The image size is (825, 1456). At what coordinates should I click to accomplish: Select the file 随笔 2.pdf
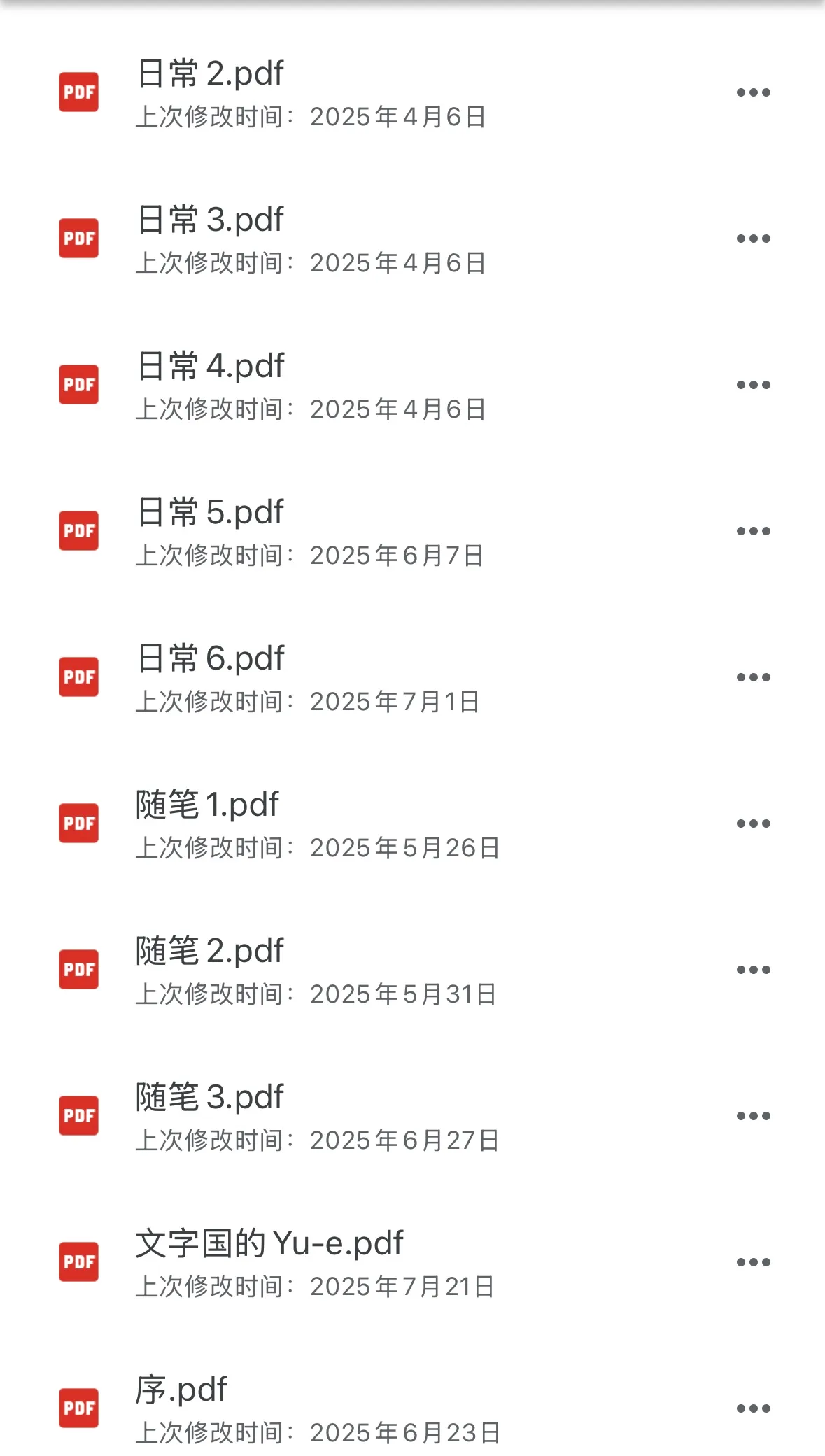click(x=210, y=951)
